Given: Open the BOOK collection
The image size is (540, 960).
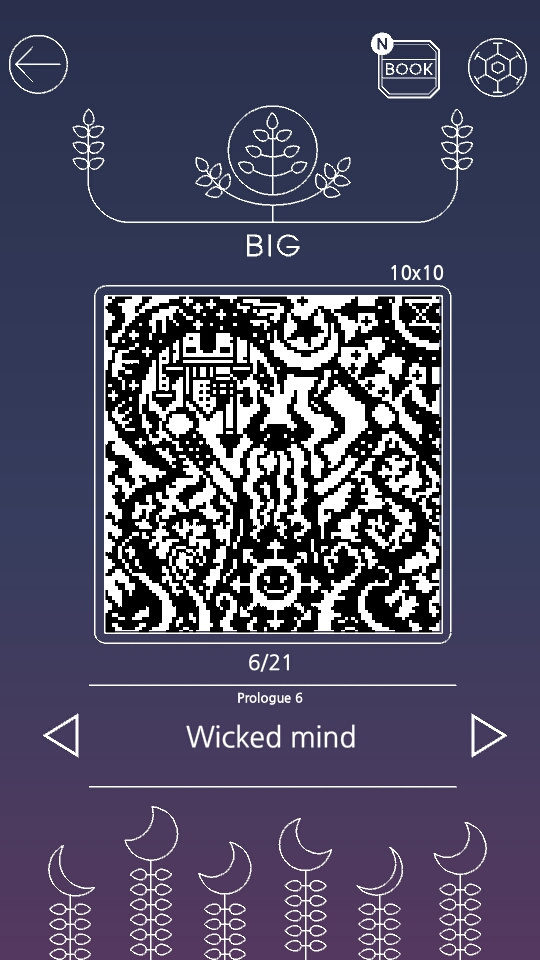Looking at the screenshot, I should [408, 67].
